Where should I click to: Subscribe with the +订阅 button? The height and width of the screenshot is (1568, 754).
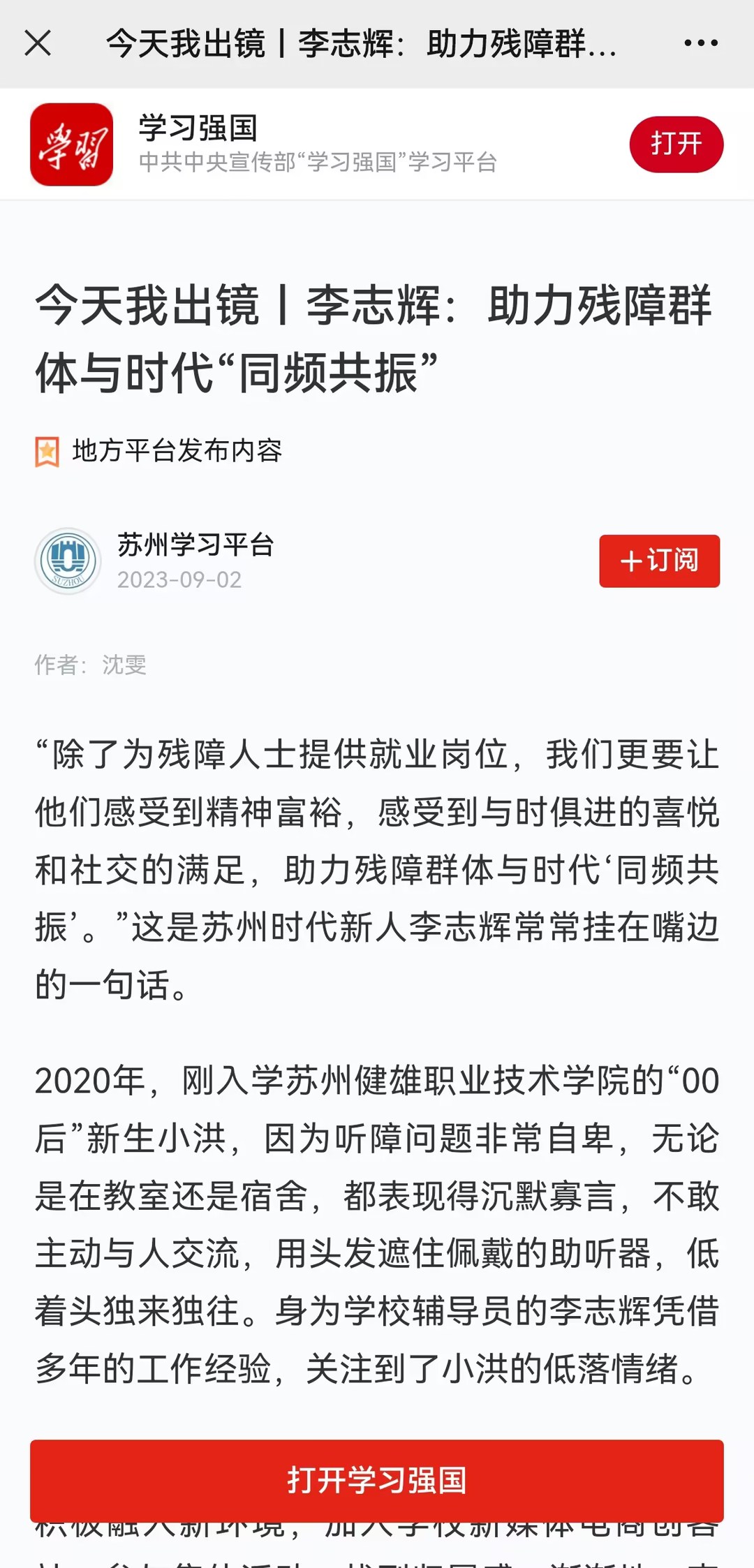(x=659, y=561)
